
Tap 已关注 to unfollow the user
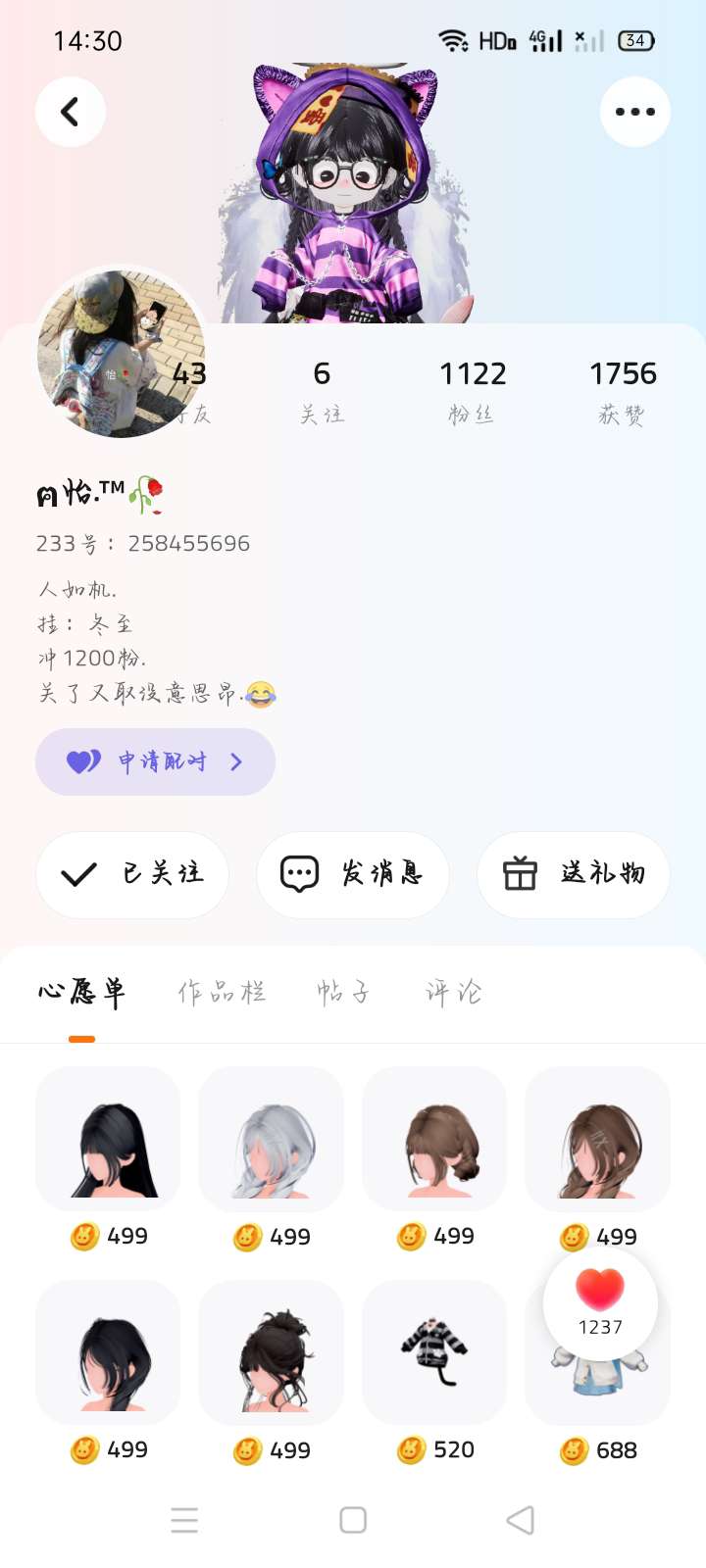[x=132, y=874]
